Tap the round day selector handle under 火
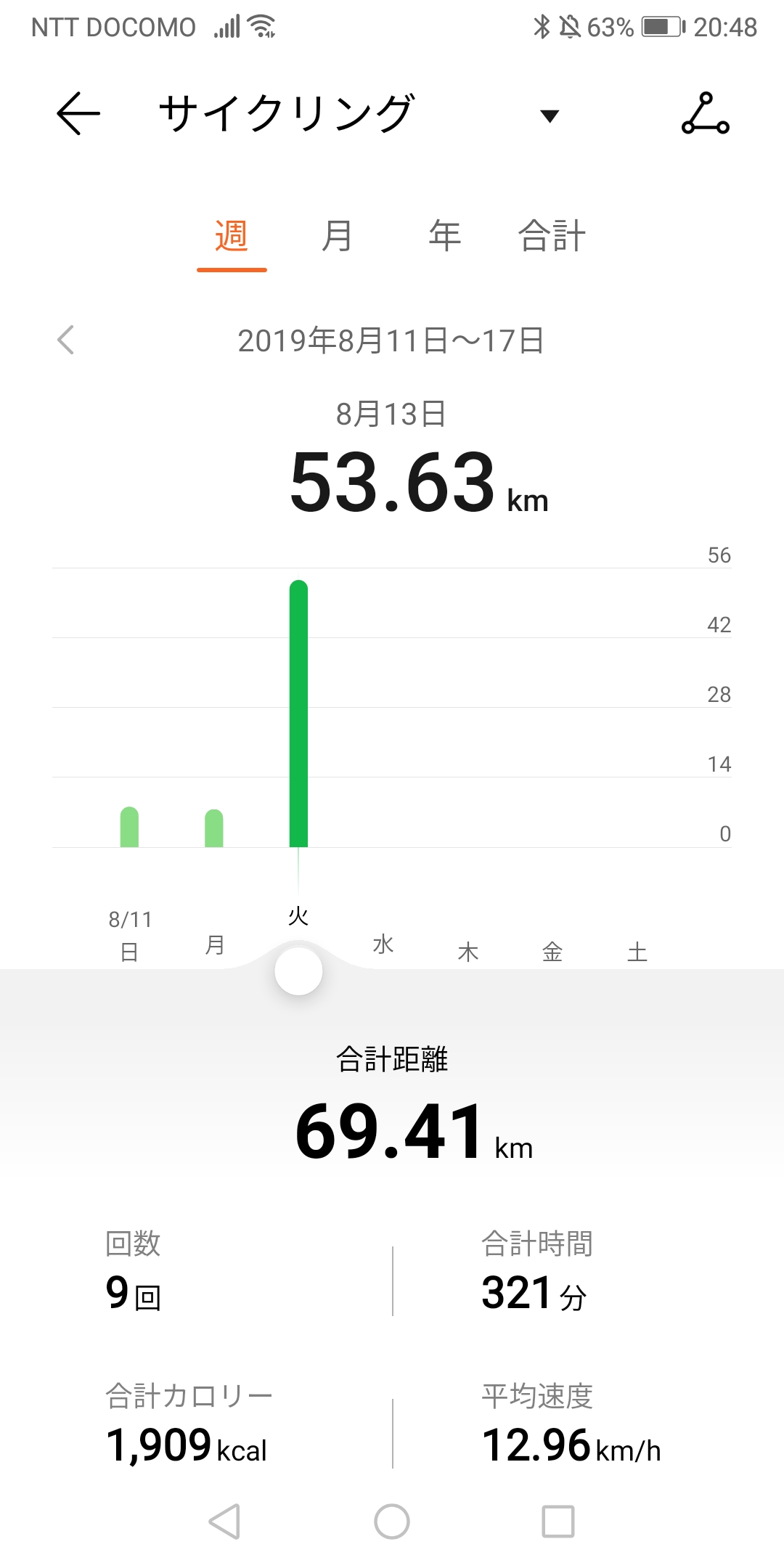784x1568 pixels. (298, 971)
